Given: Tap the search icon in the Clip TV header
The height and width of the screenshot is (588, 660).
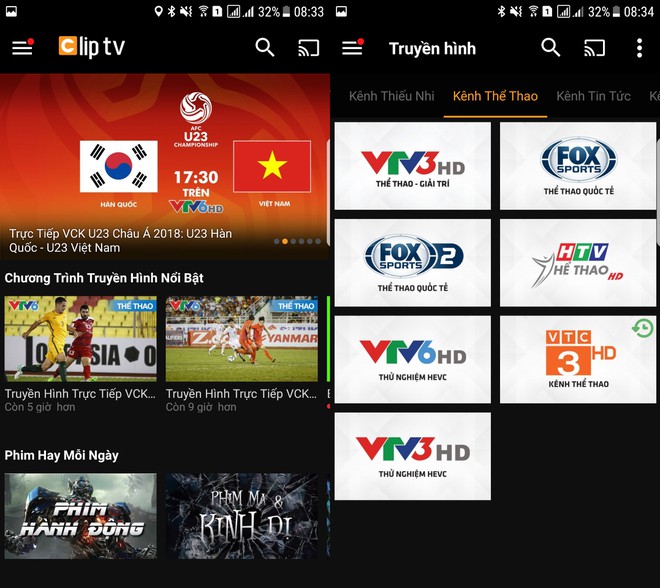Looking at the screenshot, I should coord(265,48).
